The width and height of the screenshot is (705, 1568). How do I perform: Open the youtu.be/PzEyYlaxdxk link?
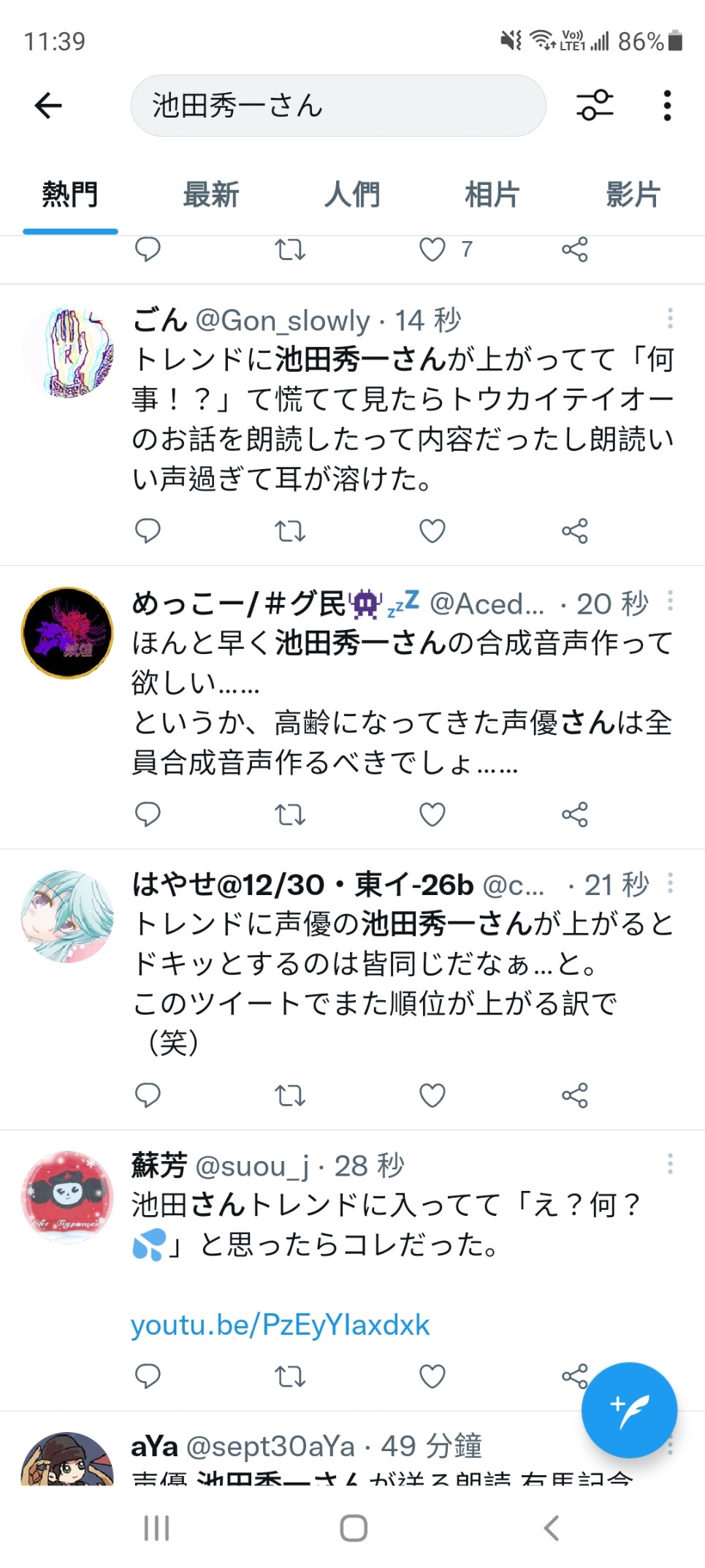tap(280, 1325)
